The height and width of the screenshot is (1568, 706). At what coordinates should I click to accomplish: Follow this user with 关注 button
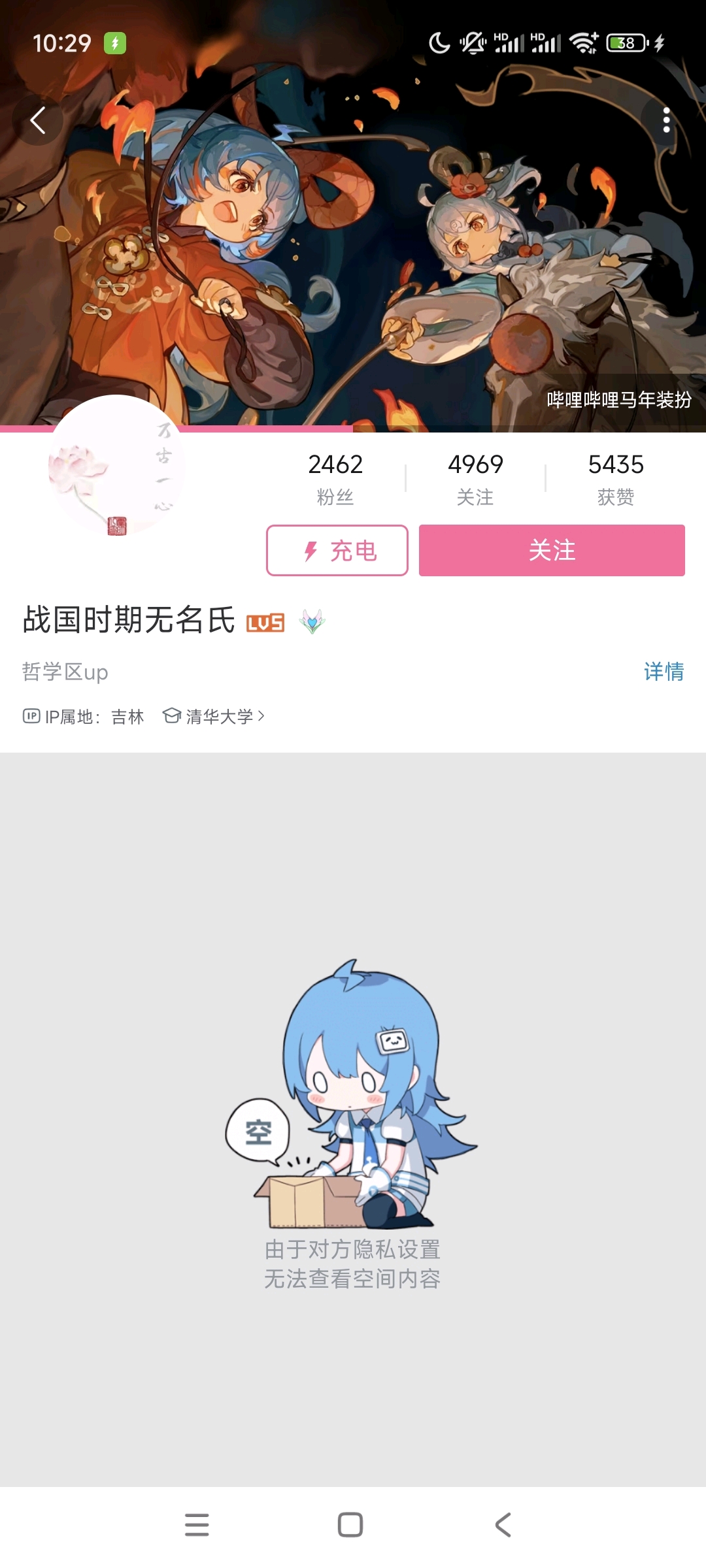(x=552, y=550)
